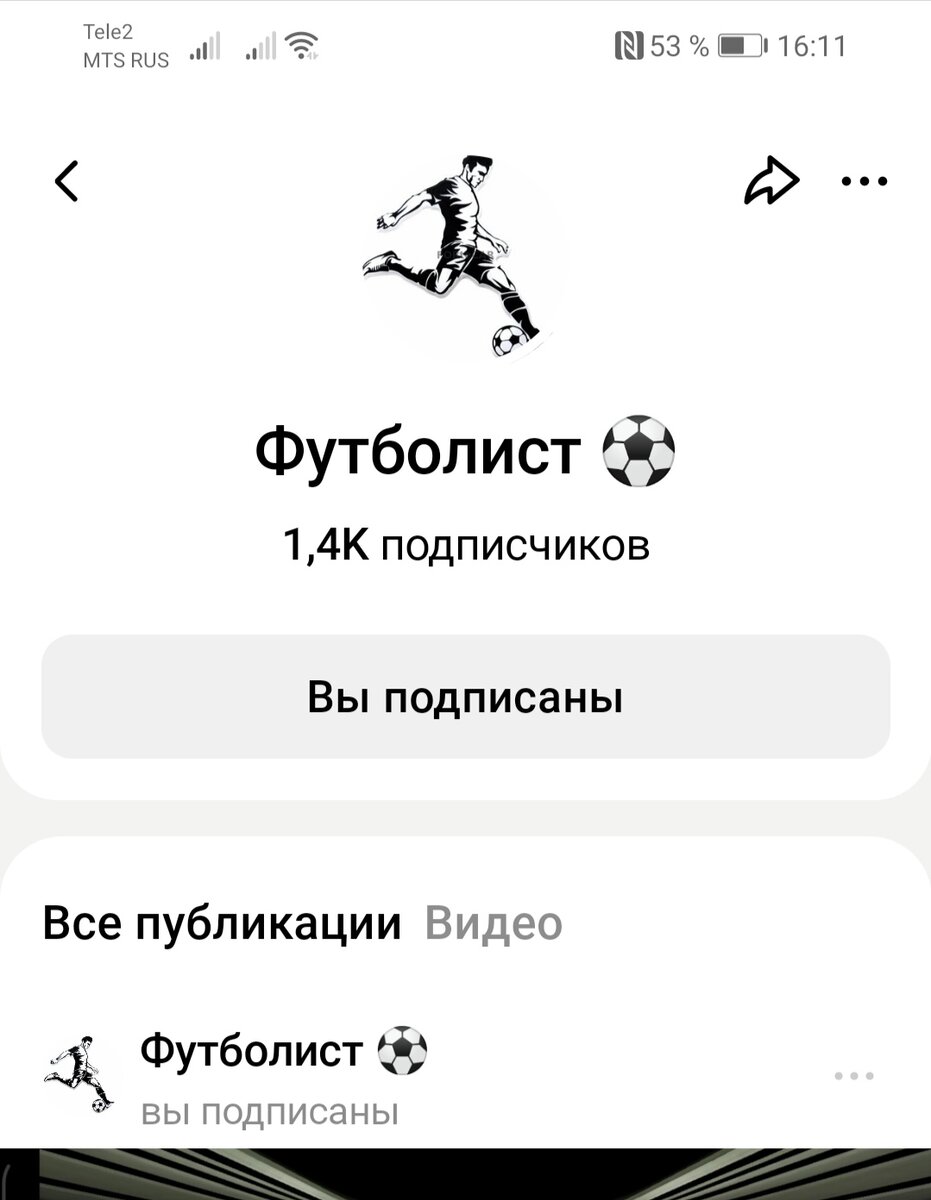Tap the Tele2 signal strength indicator
The height and width of the screenshot is (1200, 931).
(204, 42)
